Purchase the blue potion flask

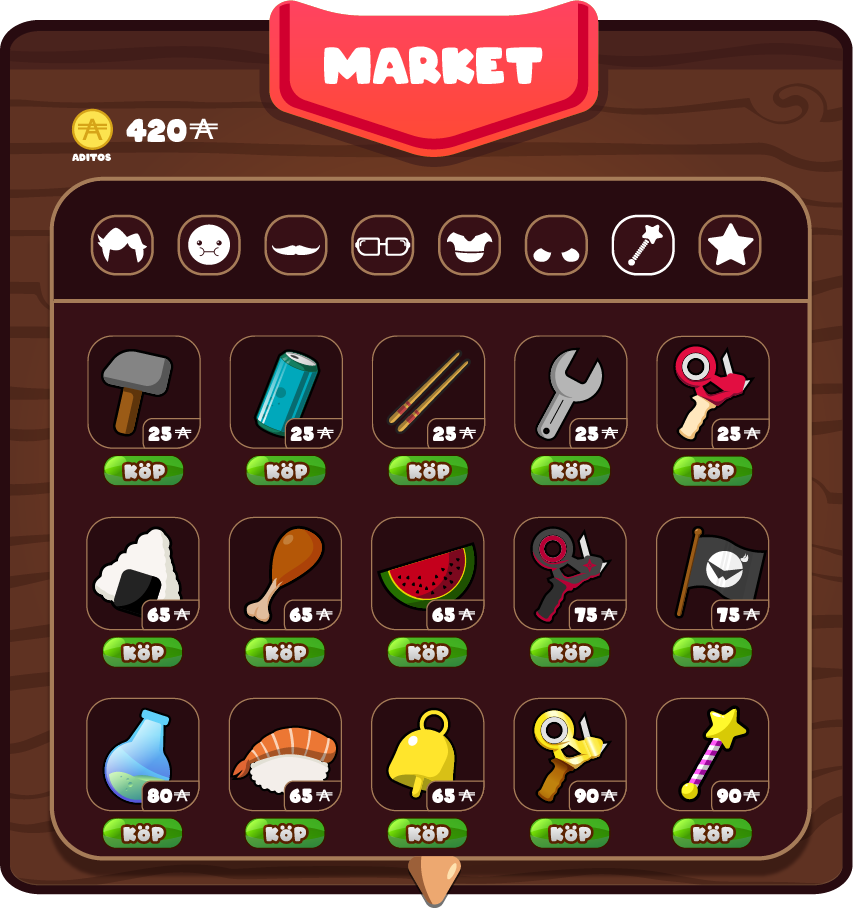pyautogui.click(x=144, y=833)
